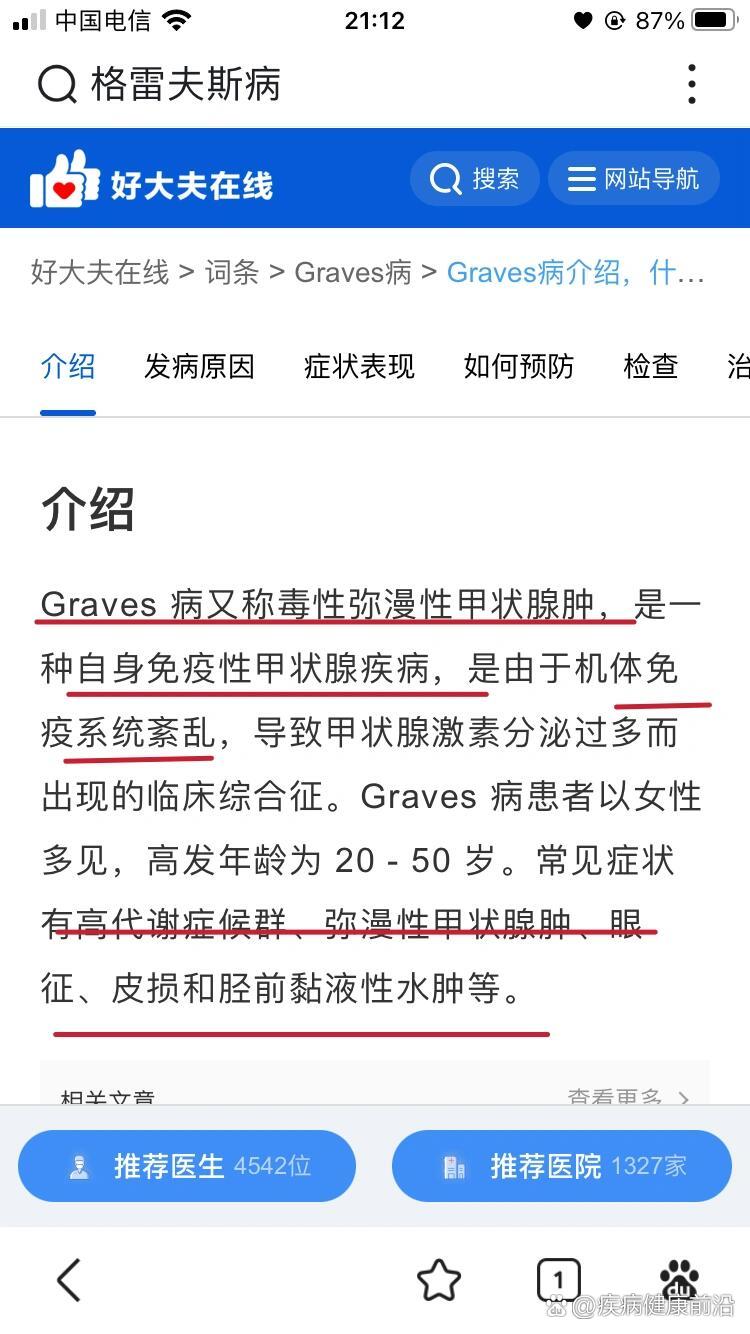Open the 词条 breadcrumb link
This screenshot has width=750, height=1334.
[232, 272]
